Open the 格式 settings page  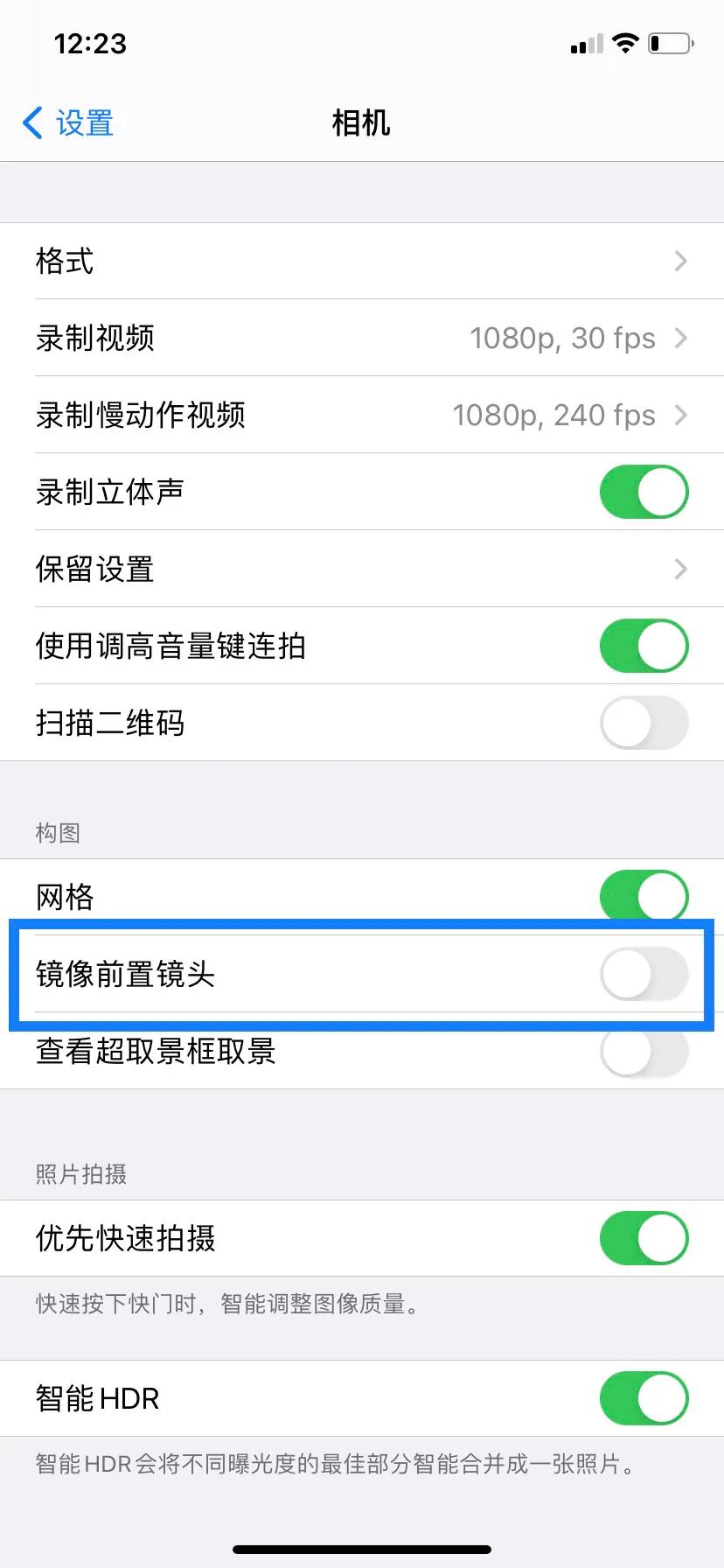[x=362, y=261]
